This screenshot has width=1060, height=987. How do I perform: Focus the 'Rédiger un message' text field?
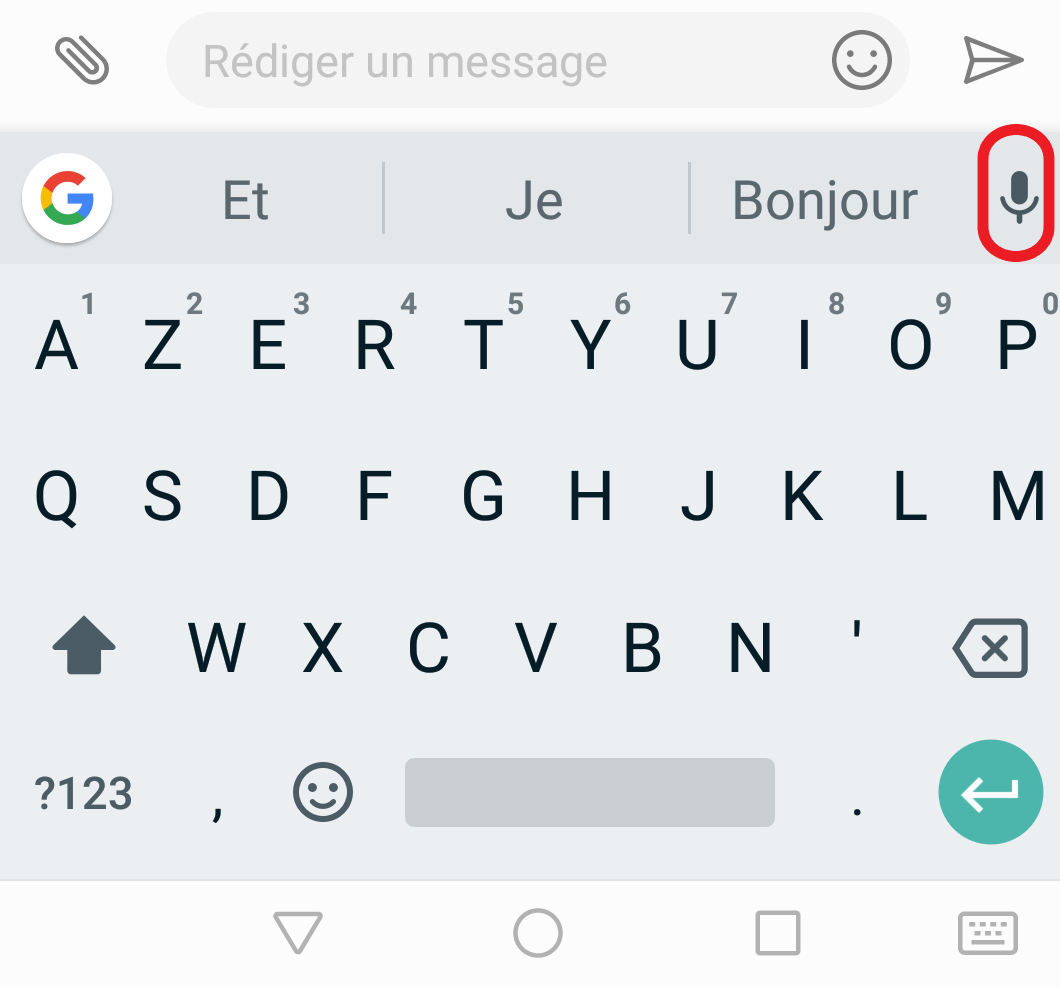(480, 62)
